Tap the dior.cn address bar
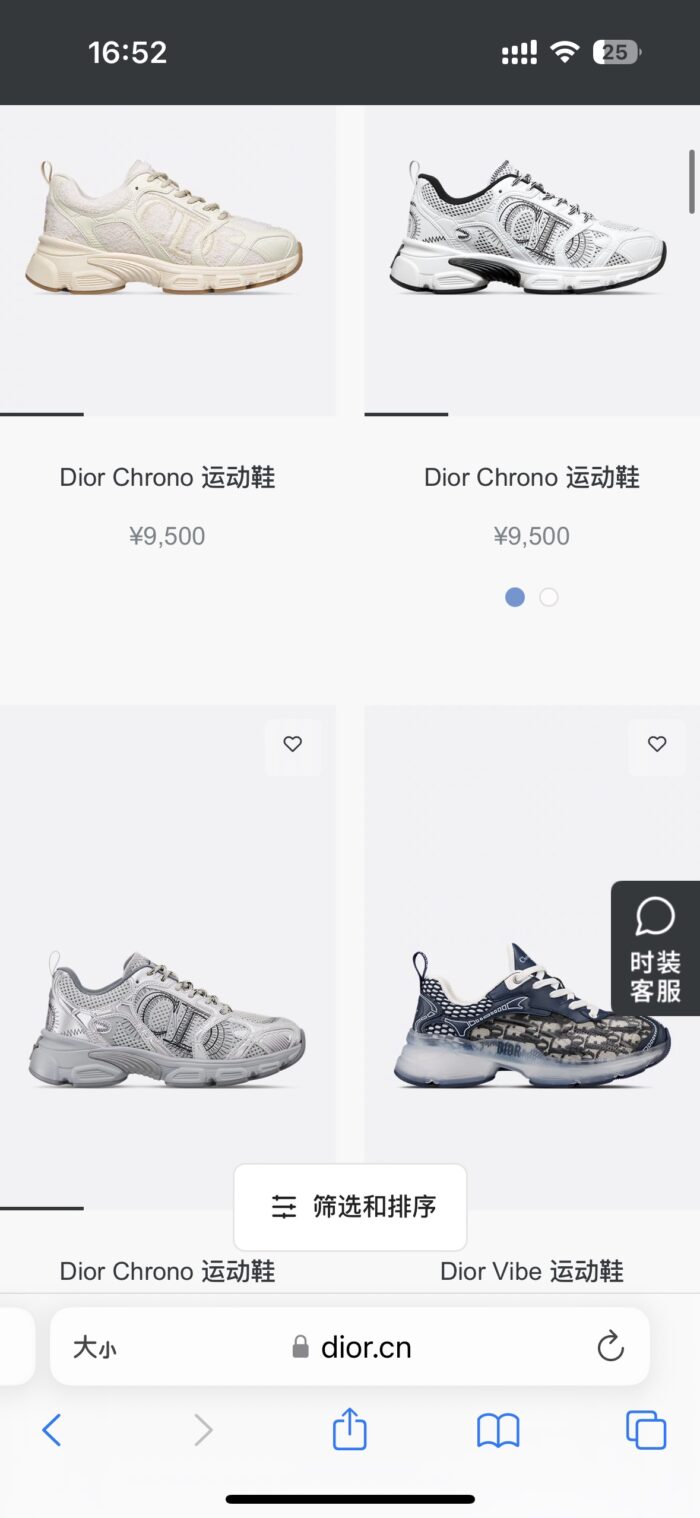The width and height of the screenshot is (700, 1518). tap(350, 1347)
